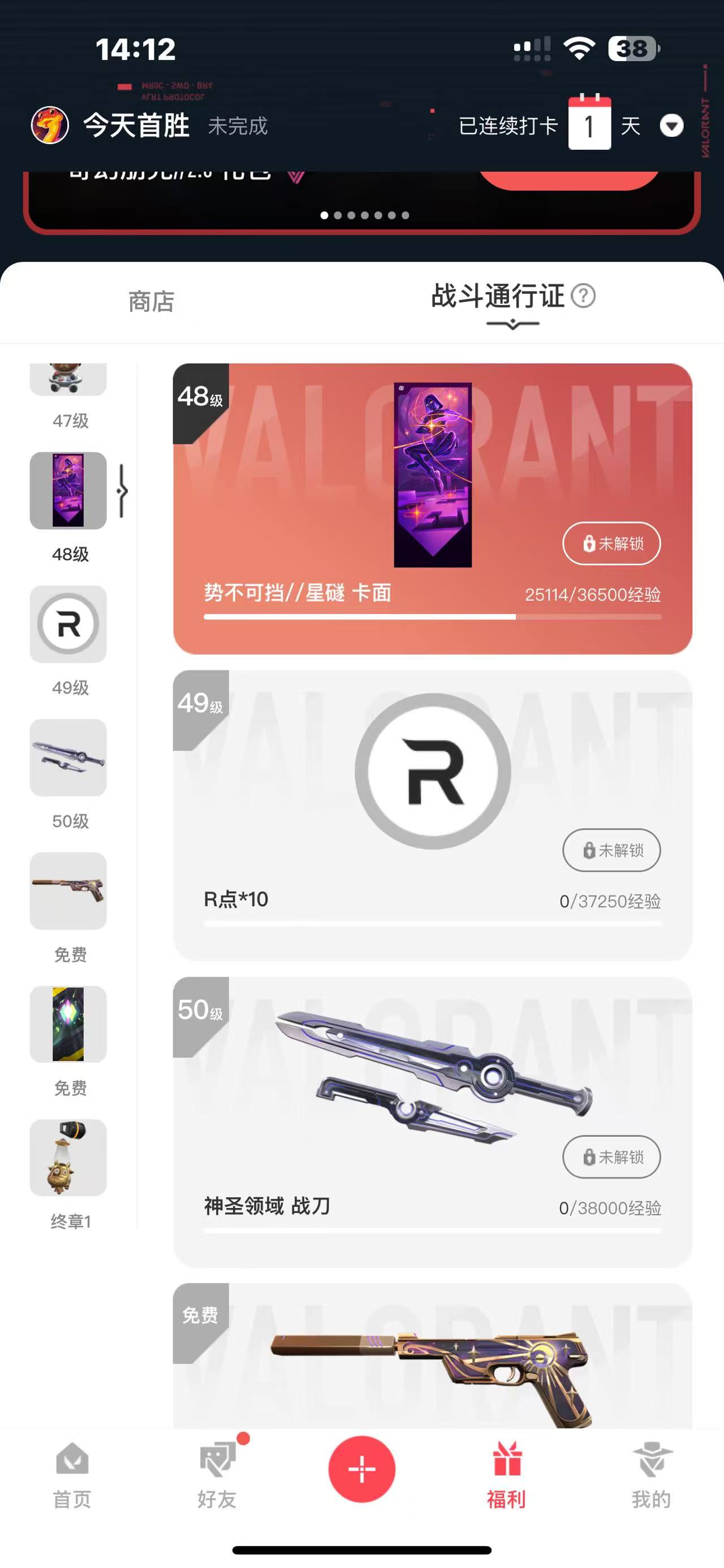Tap 未解锁 on the R点*10 card

pos(611,850)
